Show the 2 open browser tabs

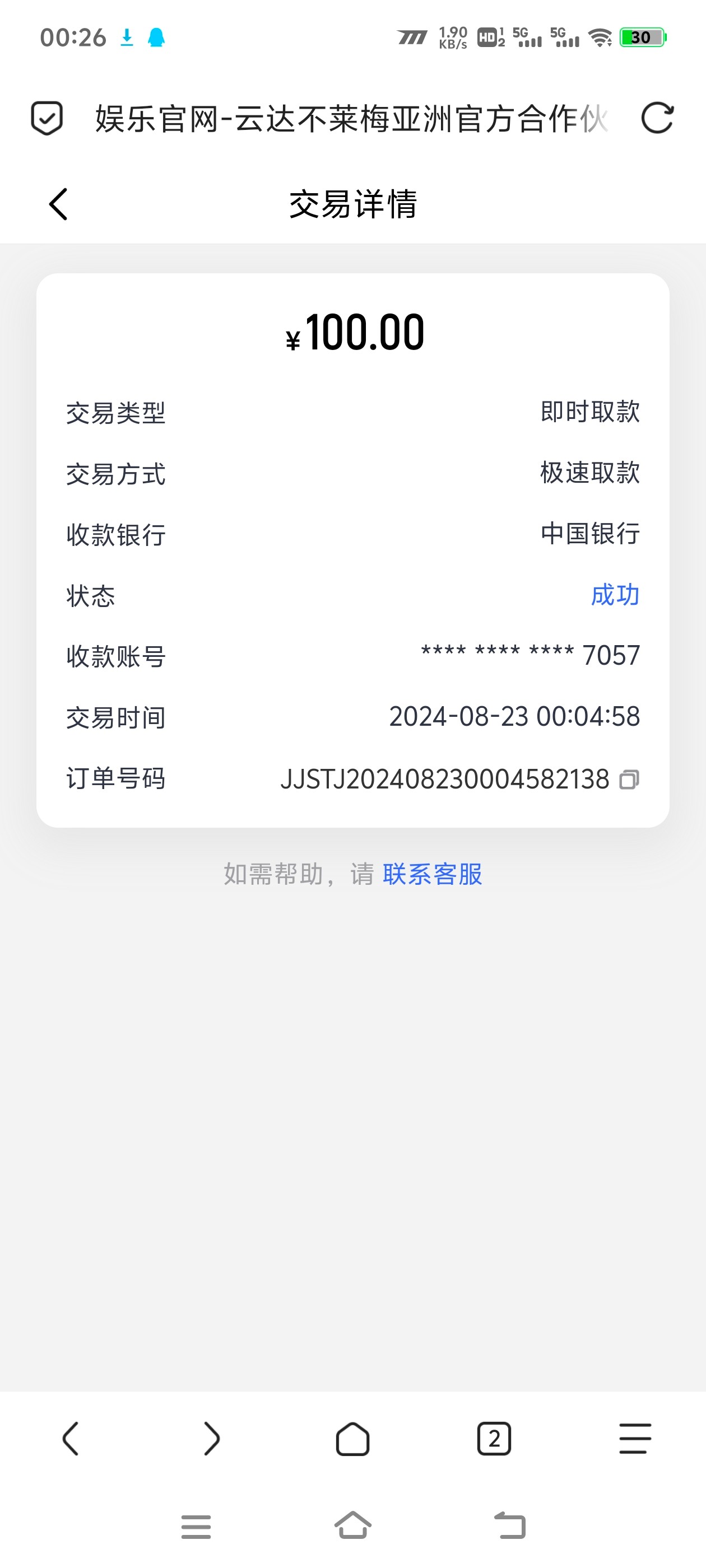point(494,1439)
